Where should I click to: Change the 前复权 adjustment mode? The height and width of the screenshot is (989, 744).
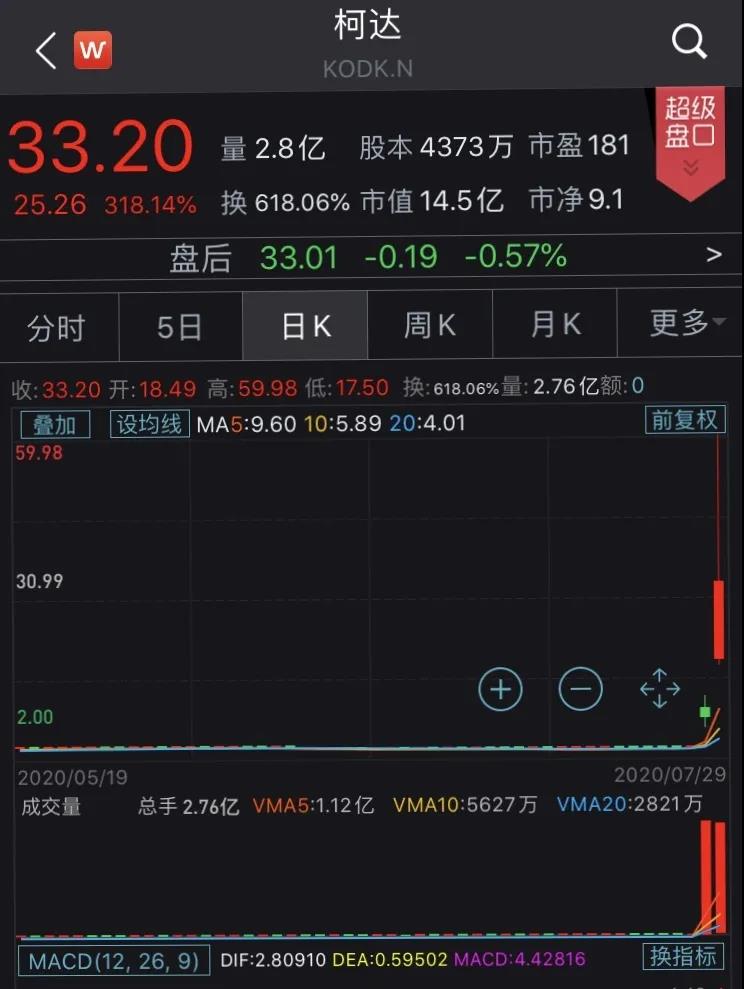point(685,420)
